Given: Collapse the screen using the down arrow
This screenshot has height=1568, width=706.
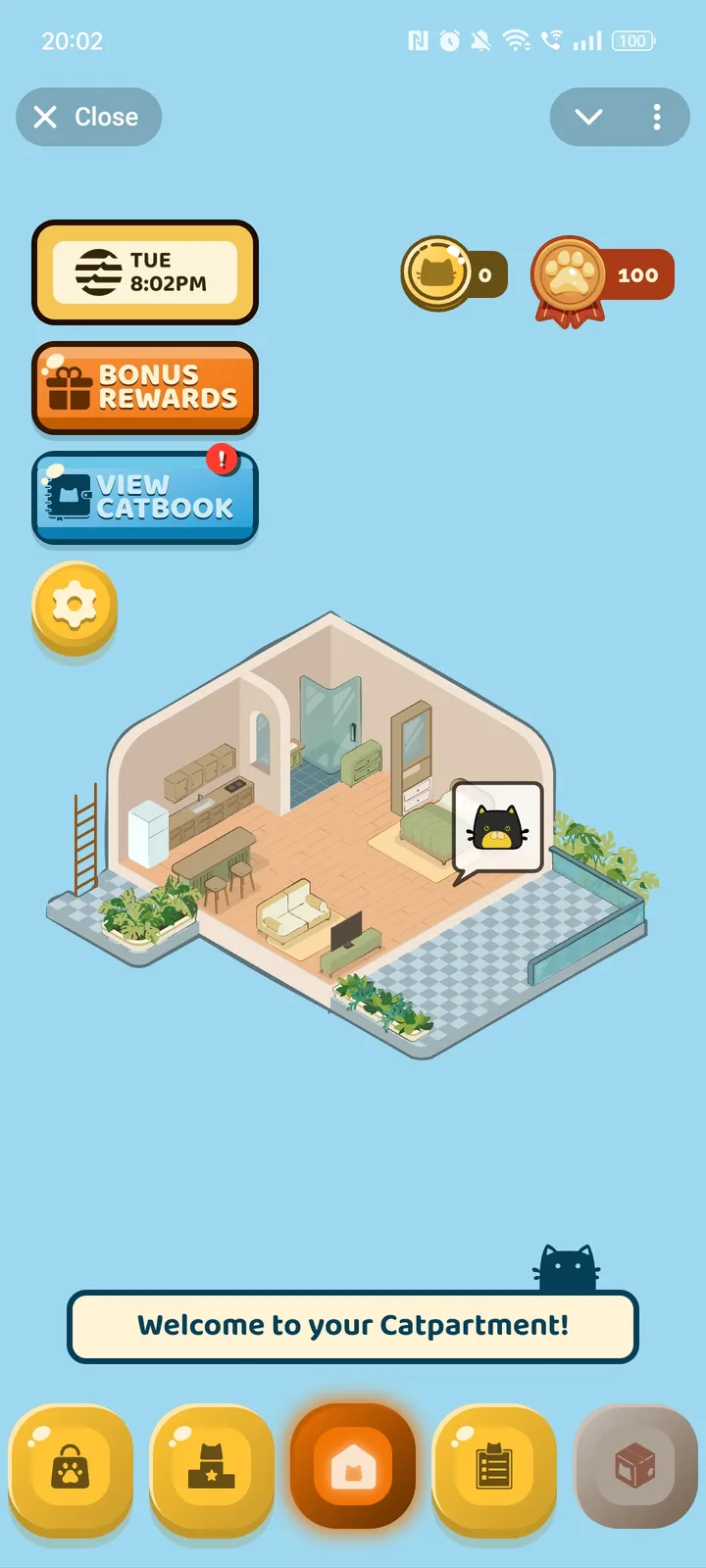Looking at the screenshot, I should [x=588, y=117].
